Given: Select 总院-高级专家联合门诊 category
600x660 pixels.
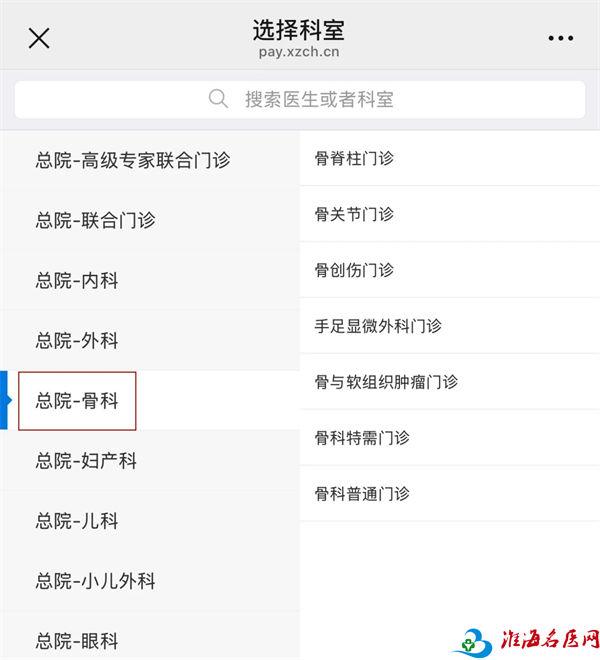Looking at the screenshot, I should coord(133,160).
